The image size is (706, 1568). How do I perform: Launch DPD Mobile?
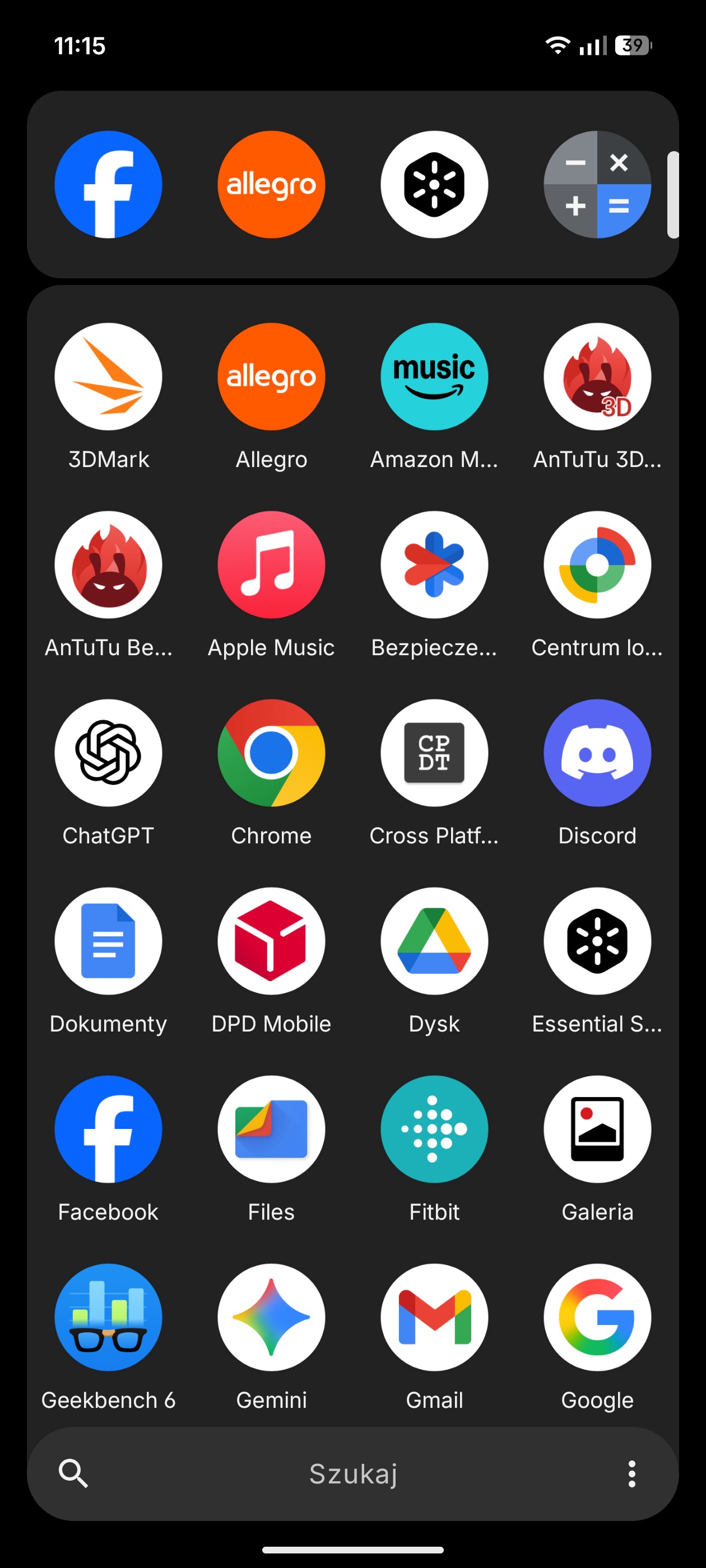(271, 941)
